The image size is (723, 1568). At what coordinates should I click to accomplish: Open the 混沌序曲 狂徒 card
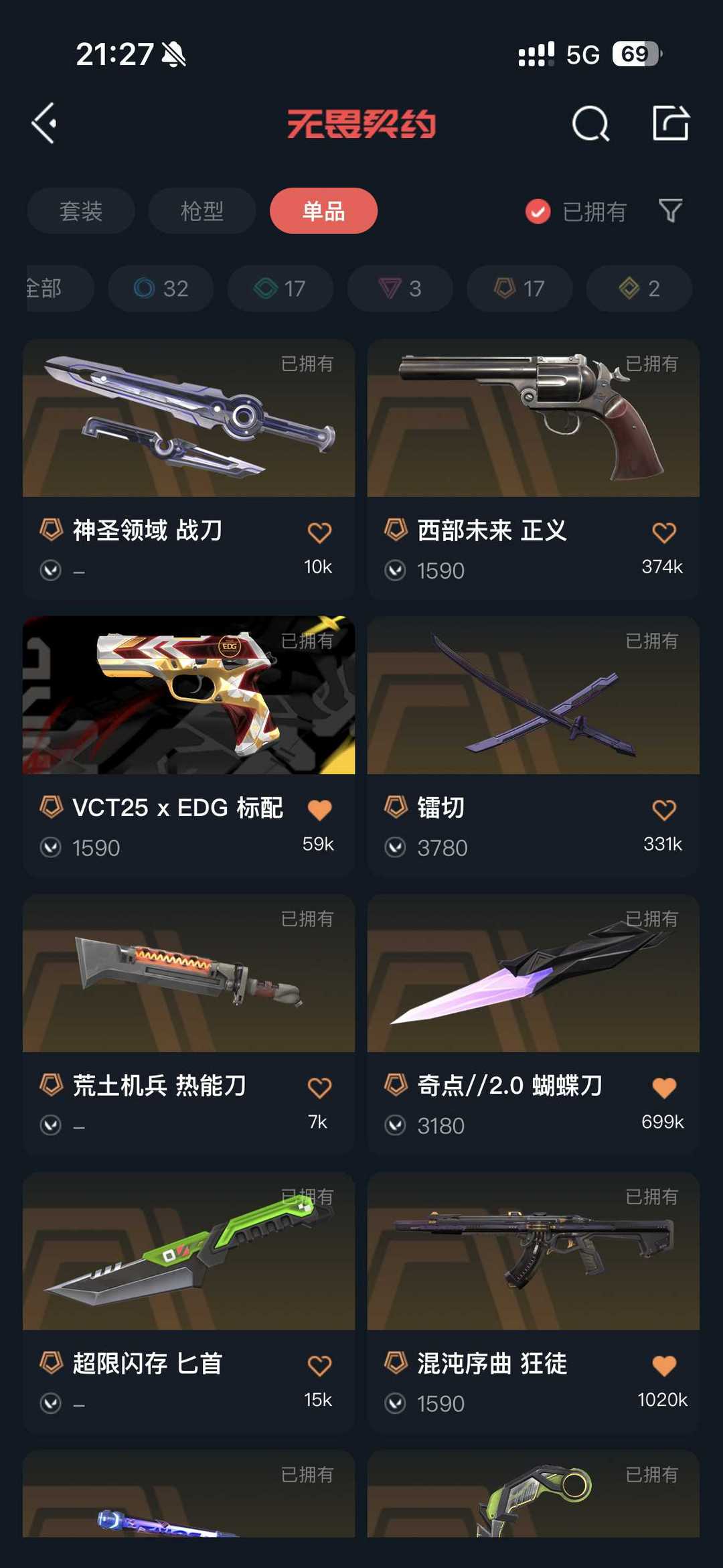point(534,1302)
